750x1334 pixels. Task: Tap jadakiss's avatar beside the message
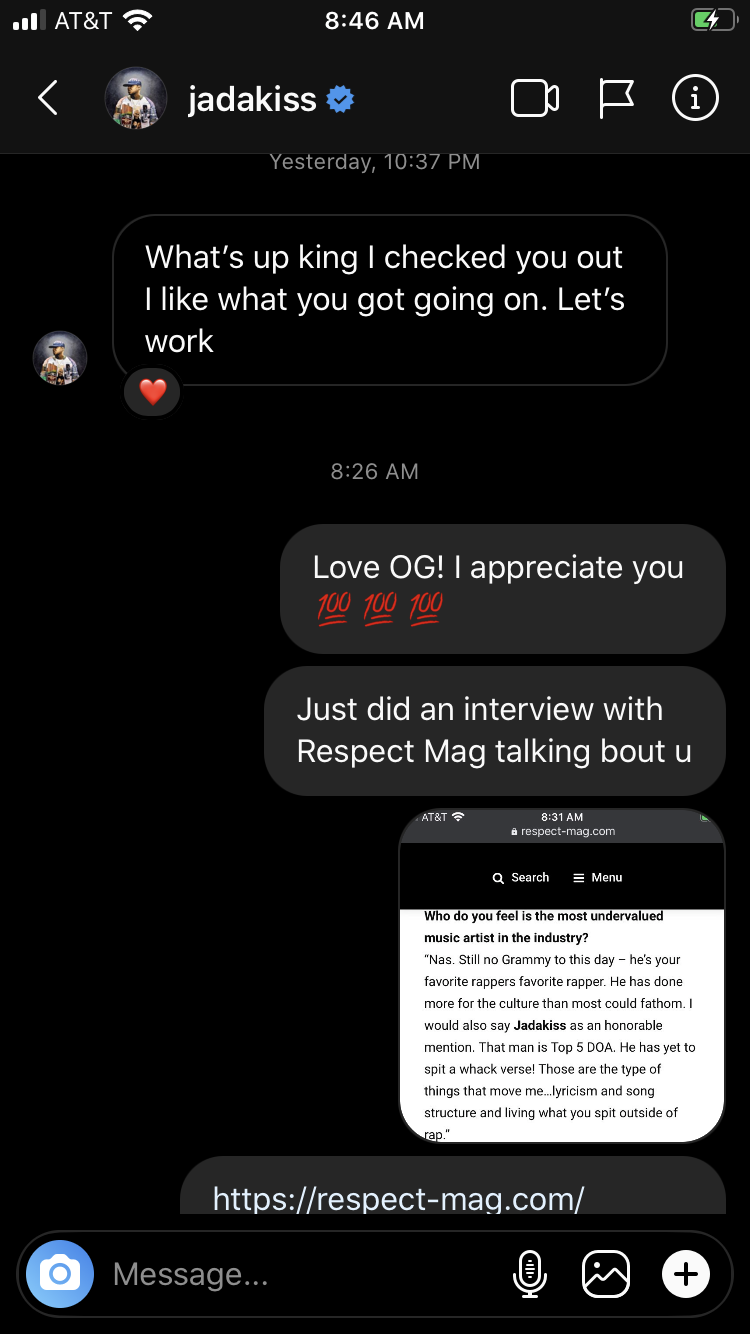[60, 358]
